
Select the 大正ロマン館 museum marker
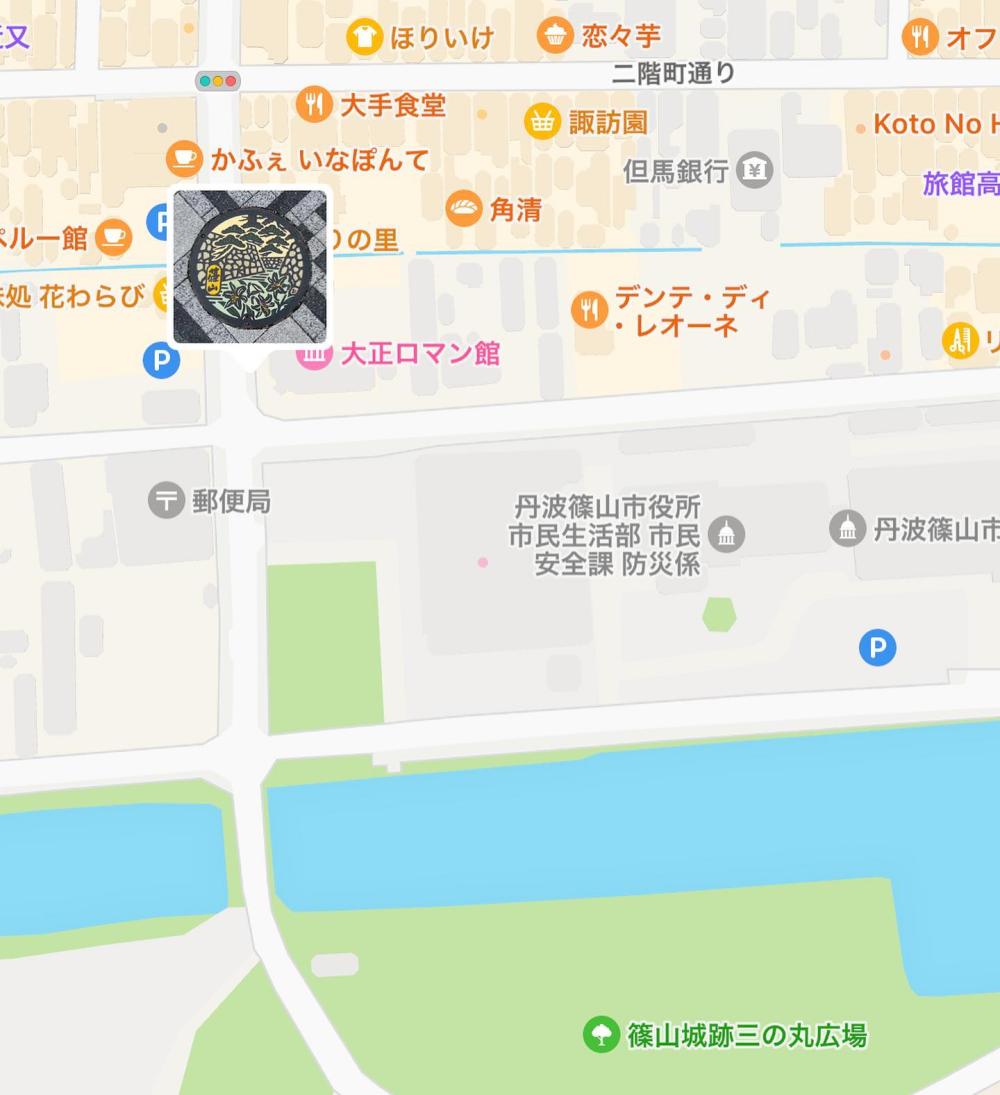[x=314, y=354]
